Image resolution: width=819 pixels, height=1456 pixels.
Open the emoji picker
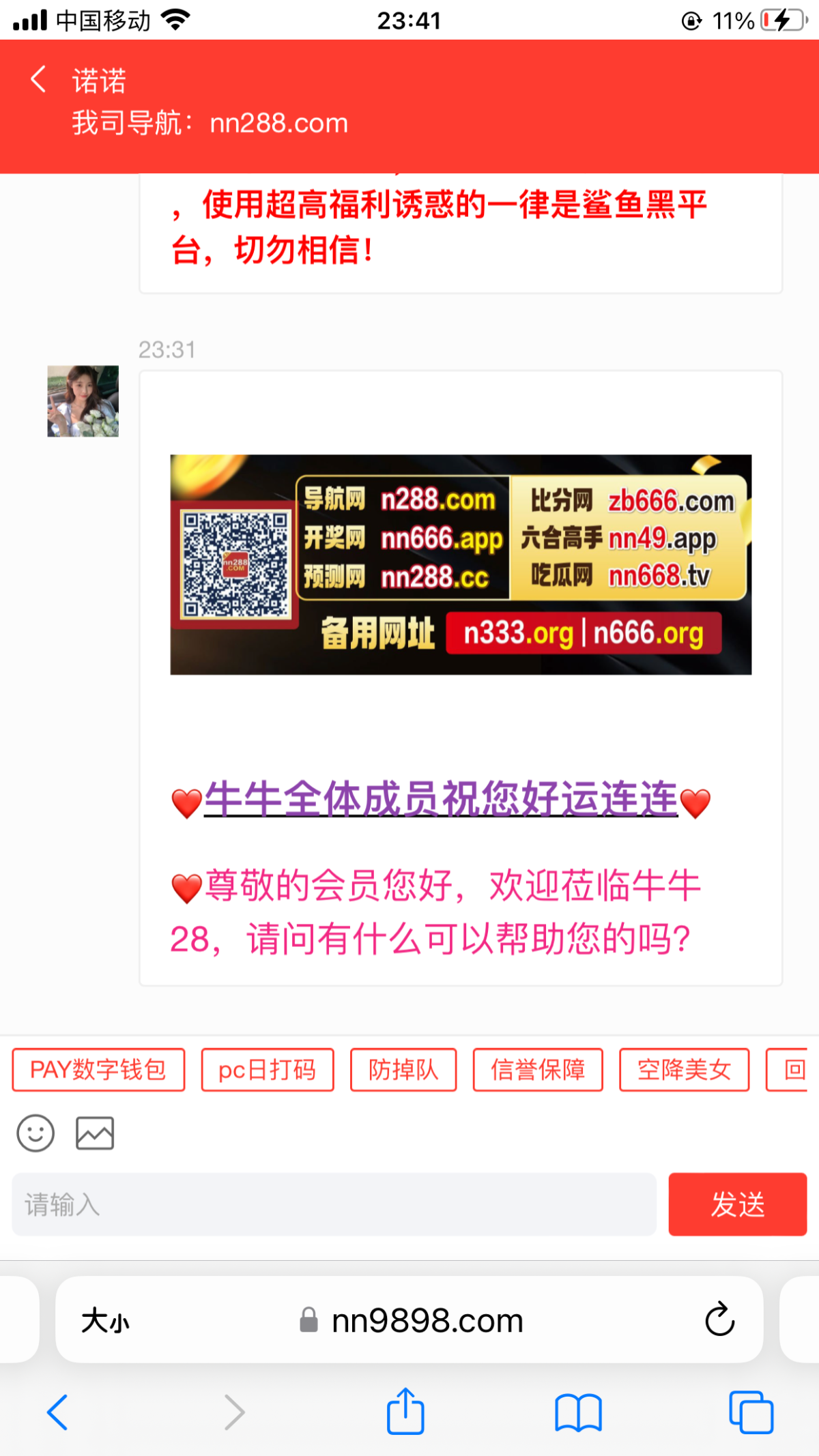click(35, 1133)
